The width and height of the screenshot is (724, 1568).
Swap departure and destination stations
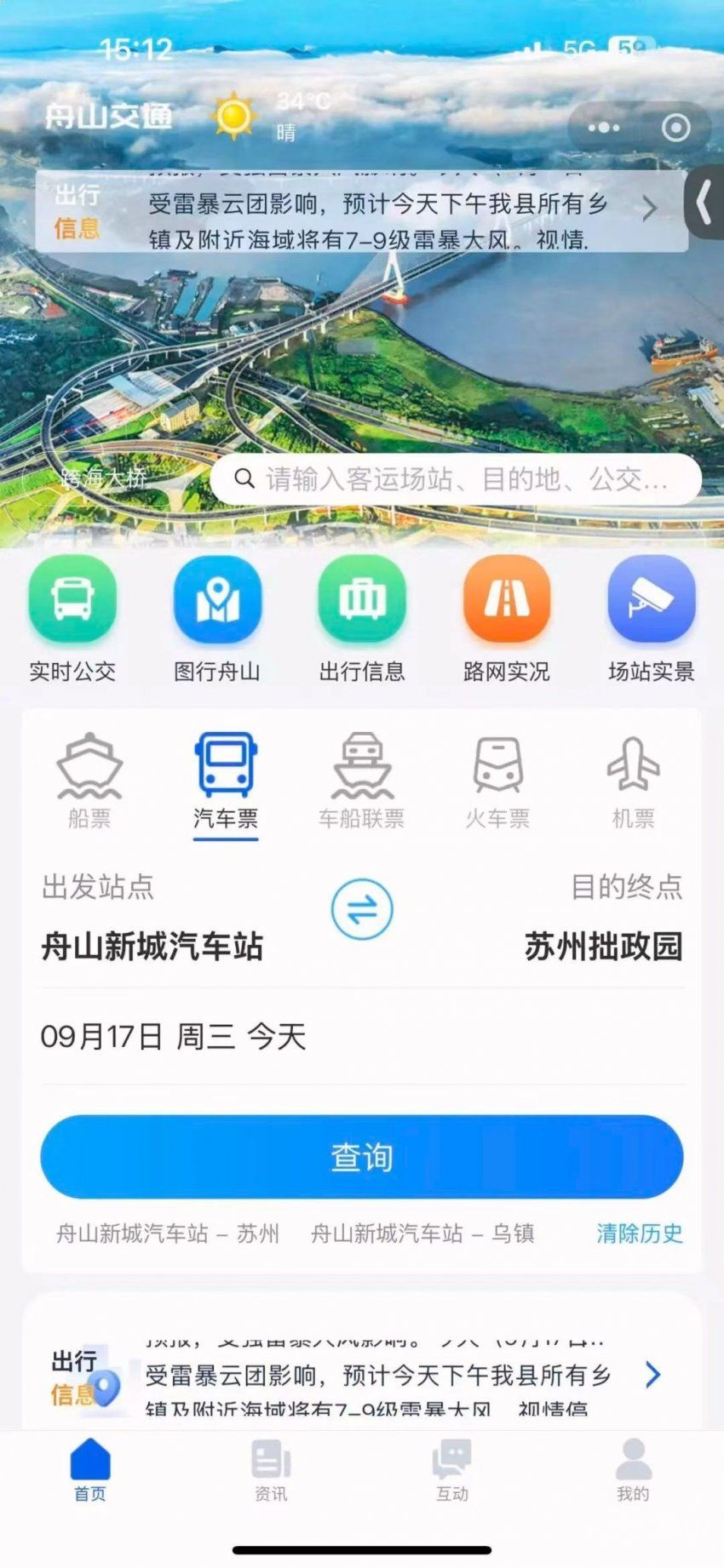pyautogui.click(x=362, y=909)
